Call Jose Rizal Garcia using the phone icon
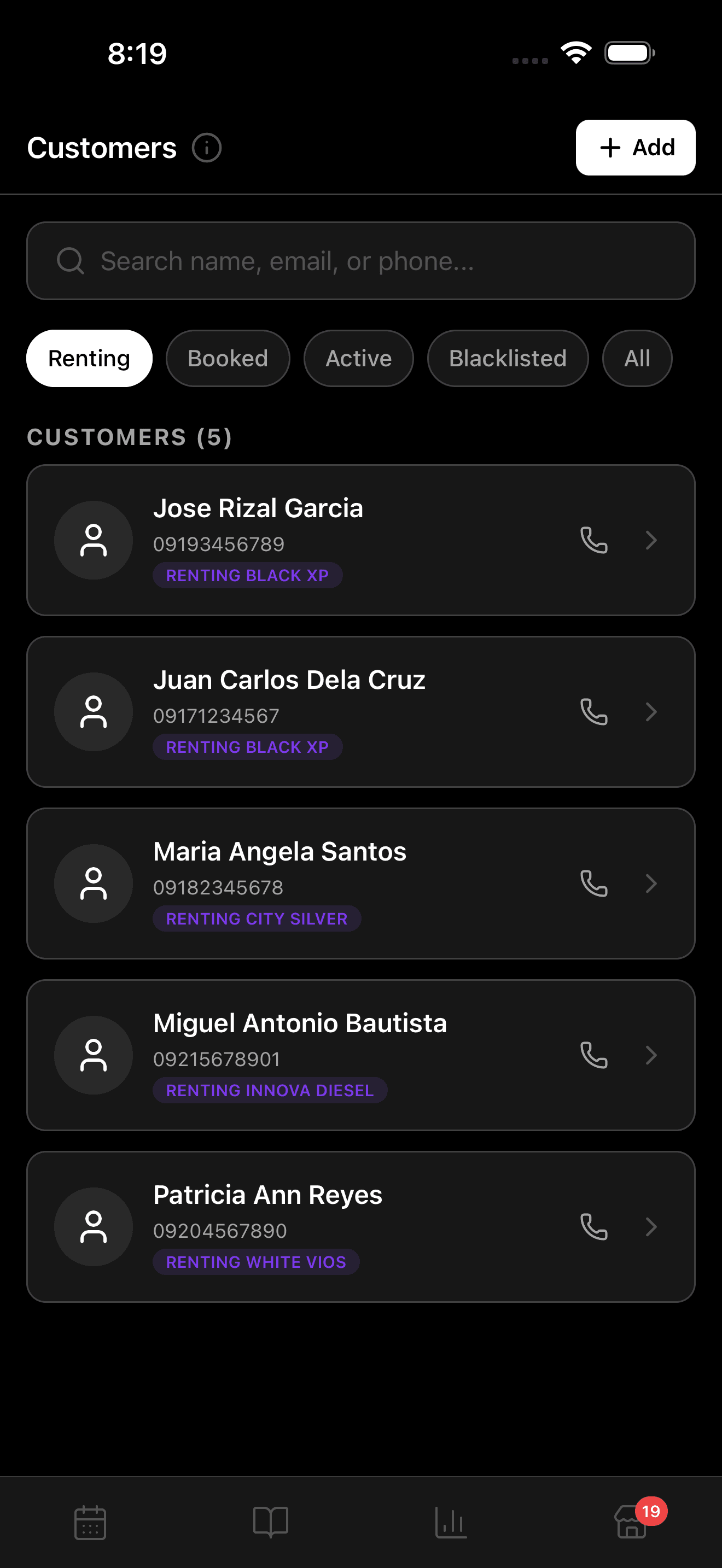 click(x=595, y=540)
